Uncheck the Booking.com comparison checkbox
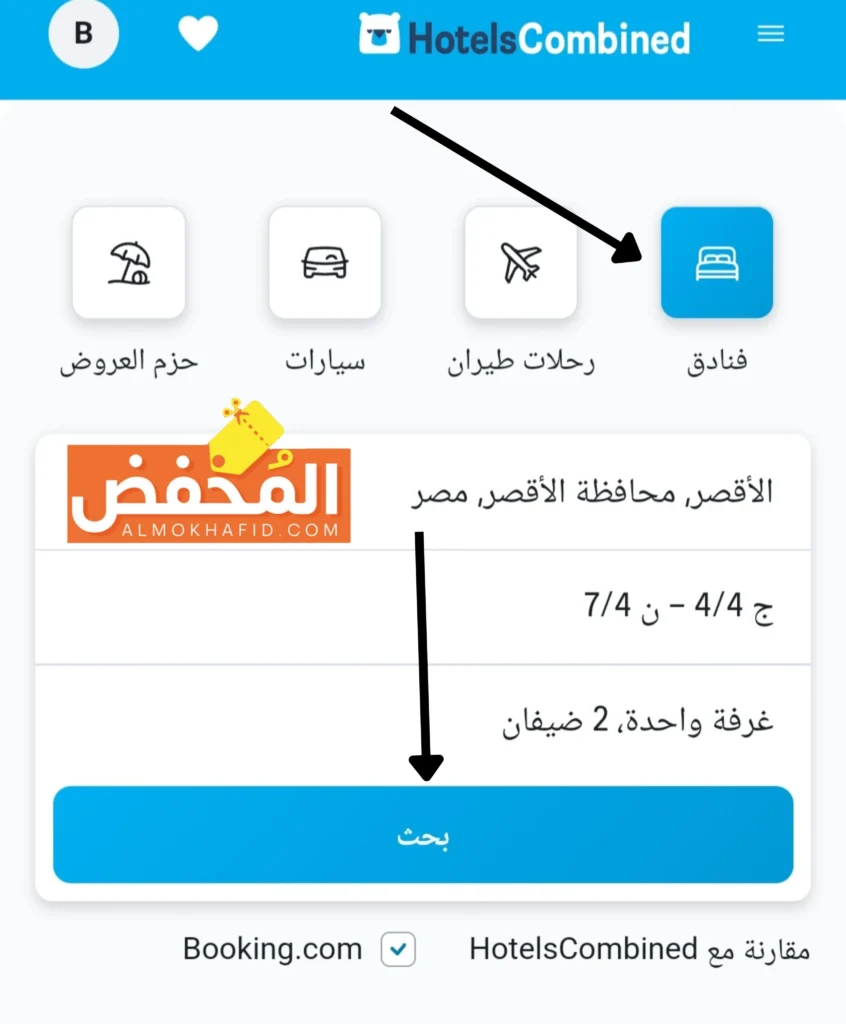 point(398,950)
